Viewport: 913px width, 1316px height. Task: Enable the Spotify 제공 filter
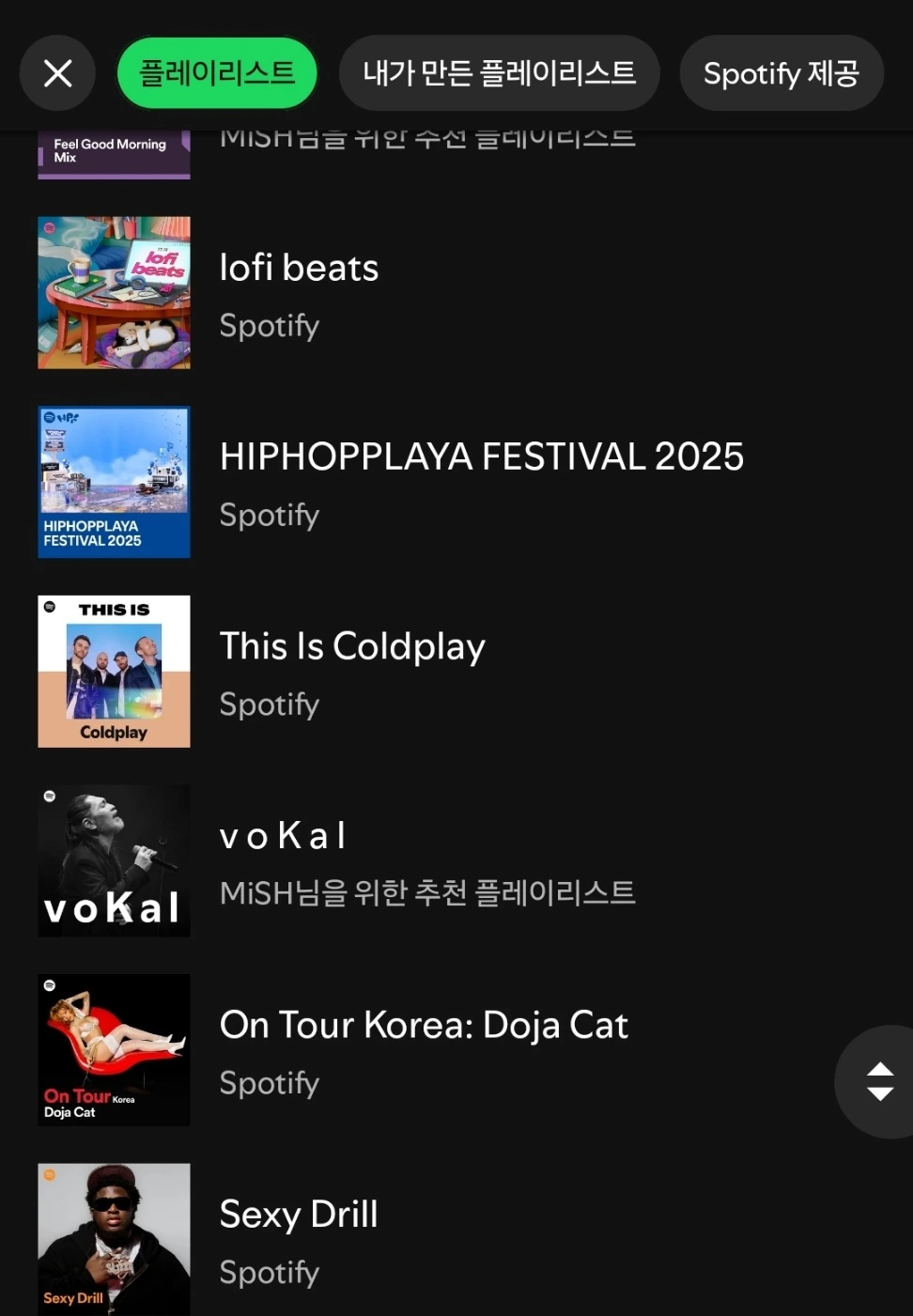click(781, 72)
